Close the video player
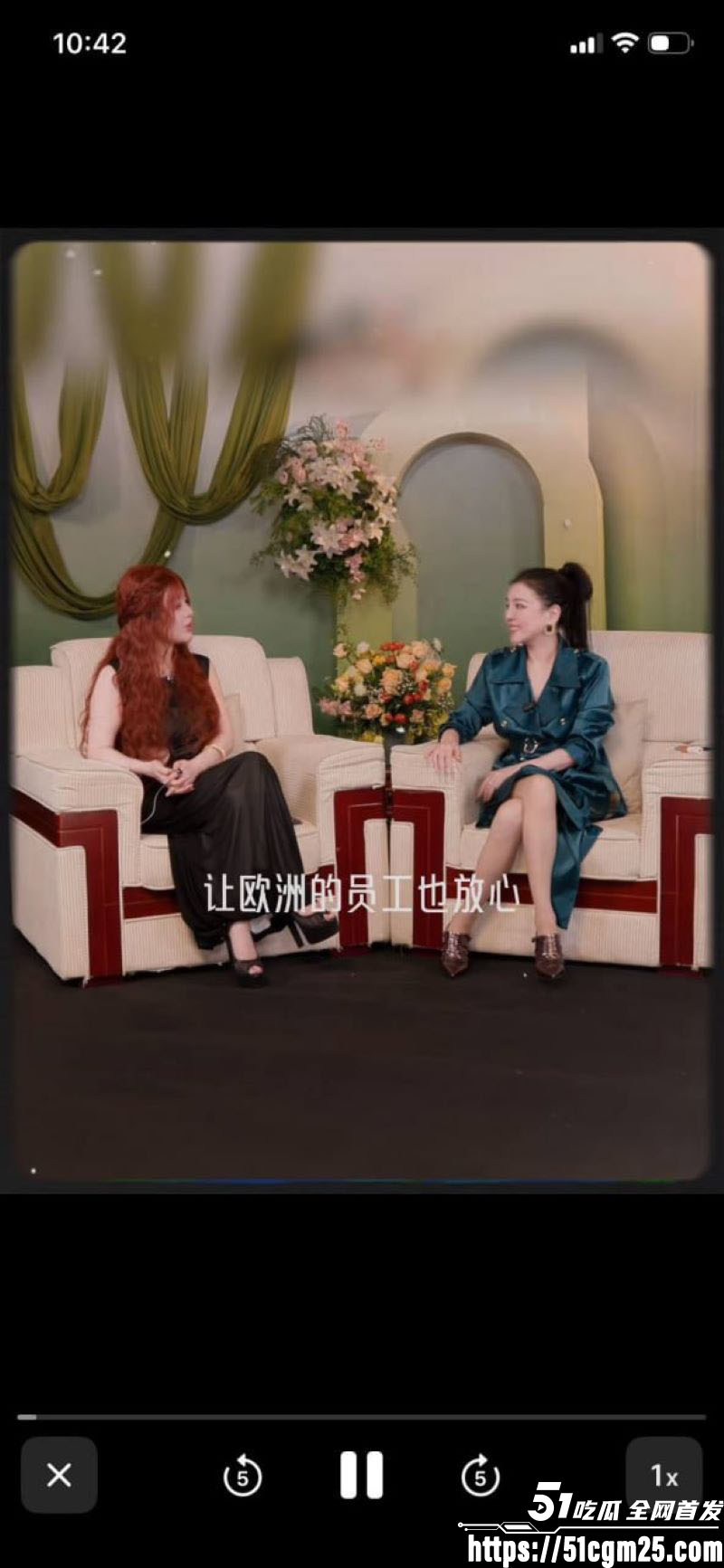The width and height of the screenshot is (724, 1568). tap(59, 1475)
